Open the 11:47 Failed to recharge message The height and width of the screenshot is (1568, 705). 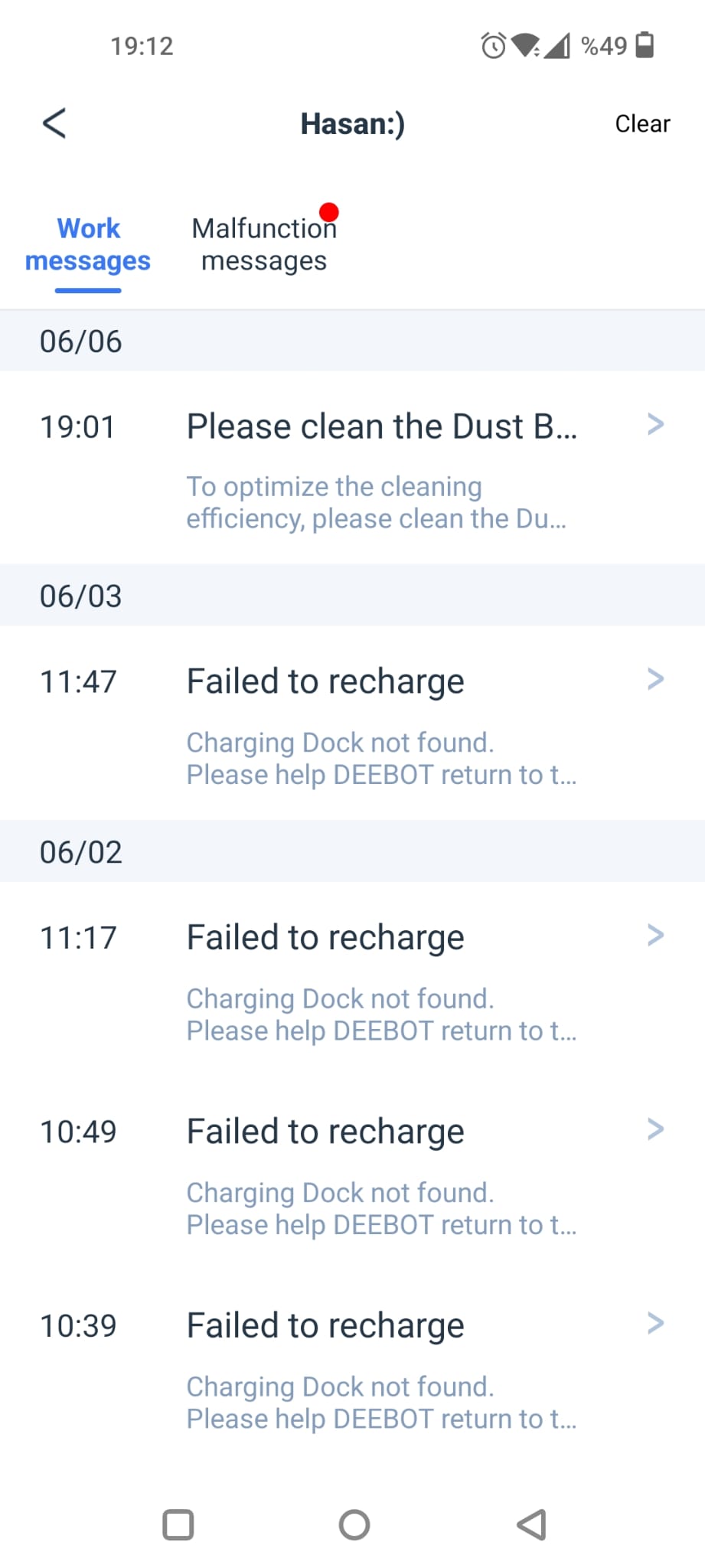tap(352, 724)
